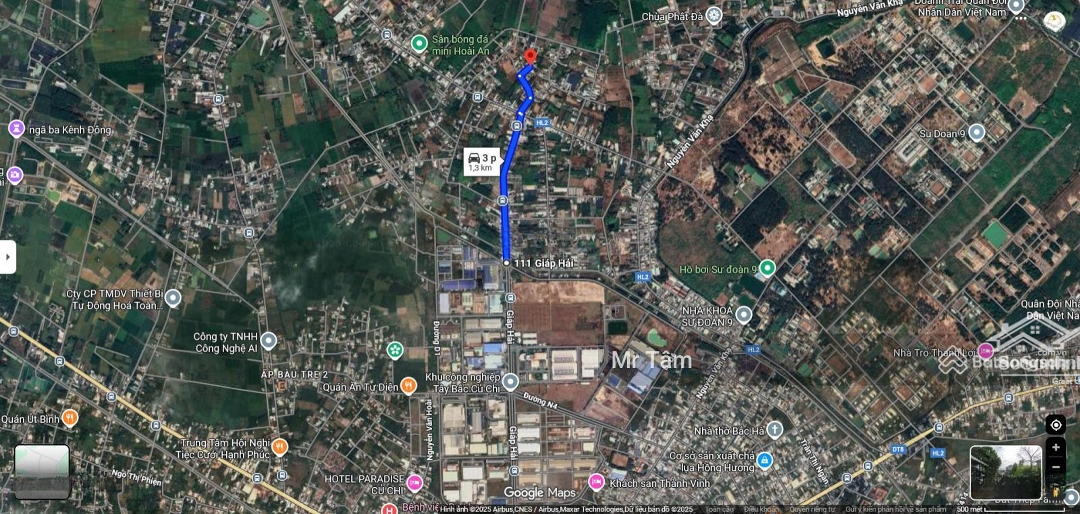
Task: Open Khách sạn Thành Vinh marker
Action: [597, 482]
